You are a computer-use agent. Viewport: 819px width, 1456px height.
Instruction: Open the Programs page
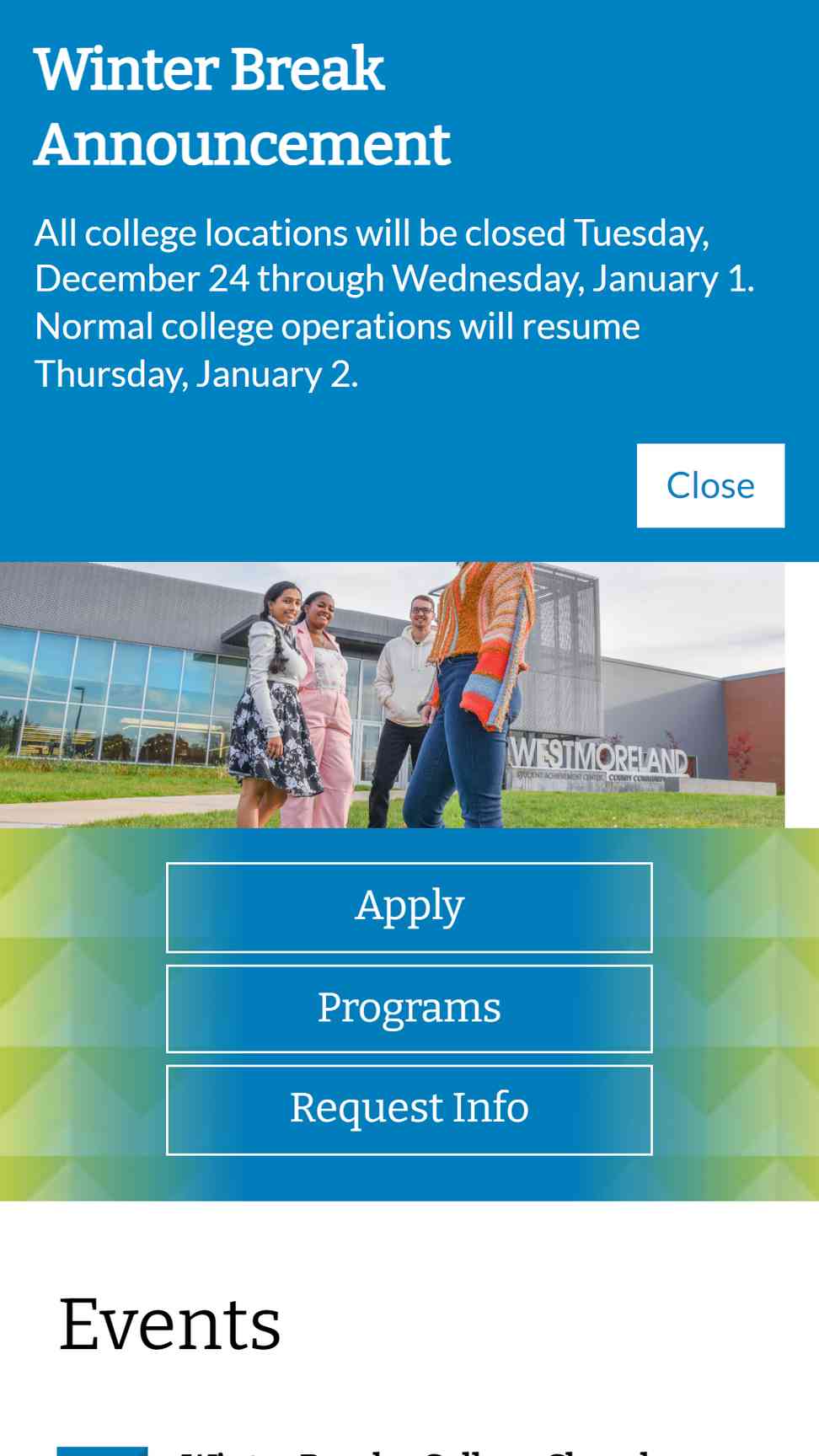point(409,1009)
